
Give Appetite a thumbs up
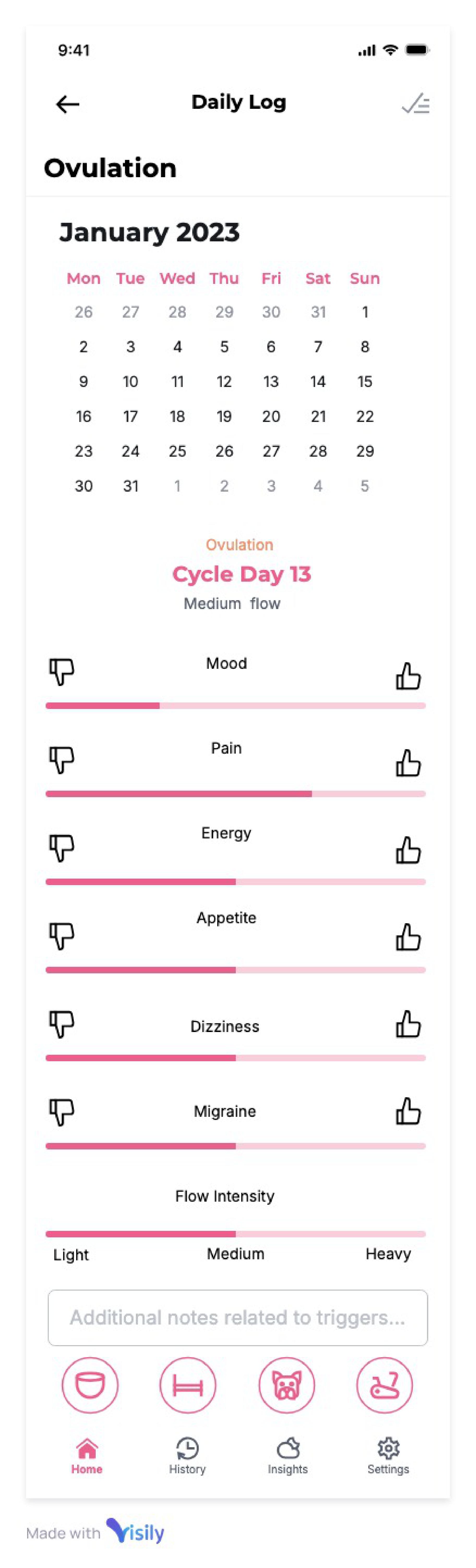pyautogui.click(x=408, y=937)
